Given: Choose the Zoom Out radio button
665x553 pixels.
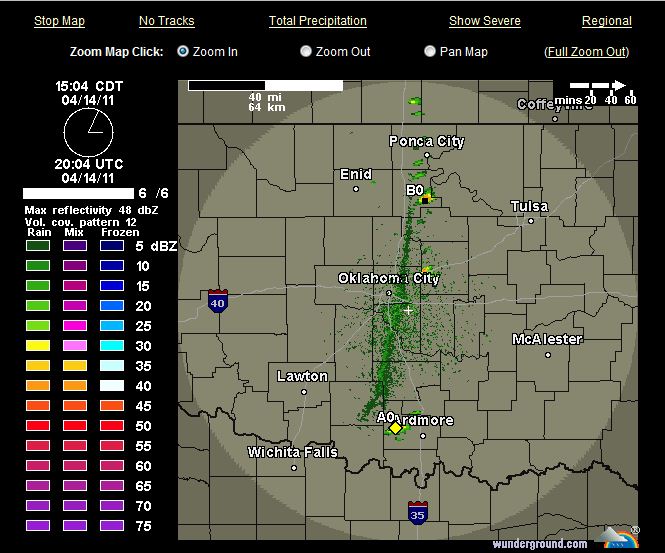Looking at the screenshot, I should 306,51.
